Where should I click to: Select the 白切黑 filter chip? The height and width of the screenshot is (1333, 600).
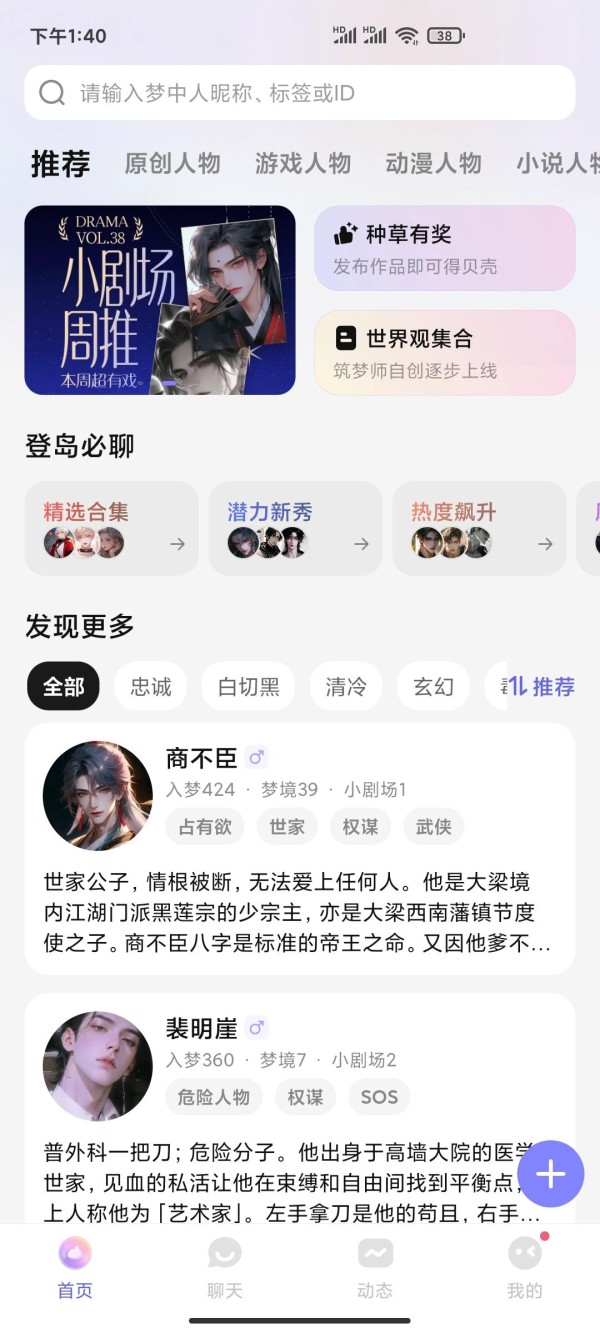[249, 686]
